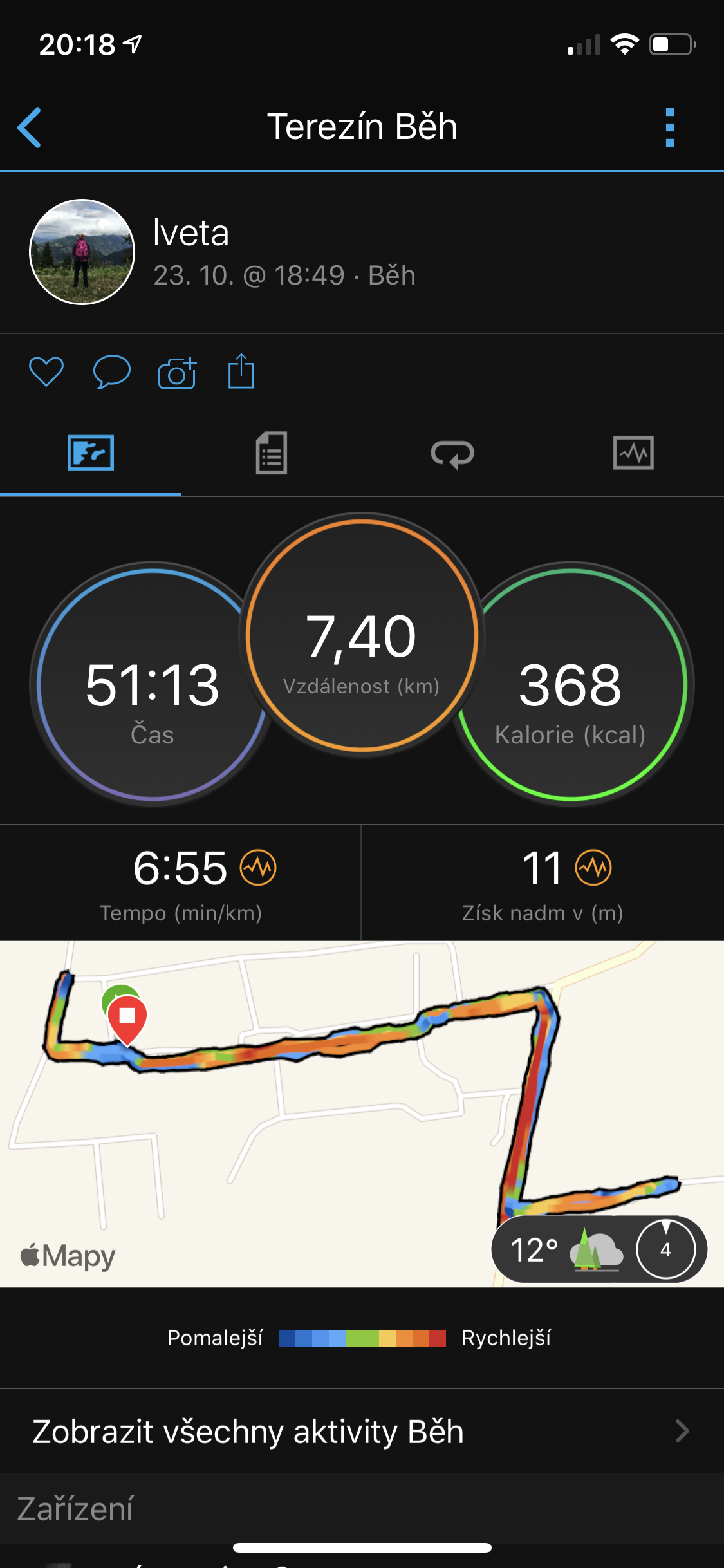Switch to the stats list tab
Viewport: 724px width, 1568px height.
(x=272, y=453)
